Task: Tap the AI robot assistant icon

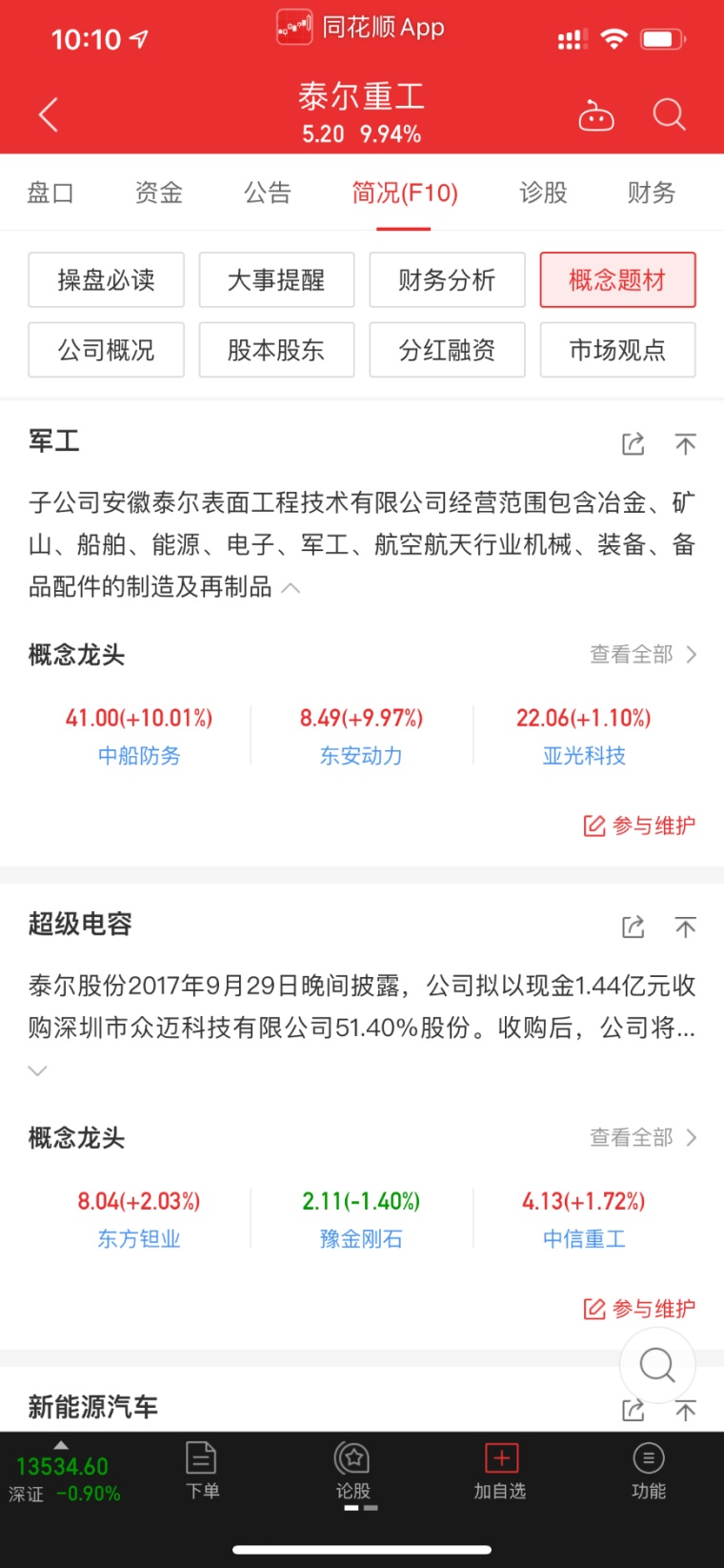Action: 595,115
